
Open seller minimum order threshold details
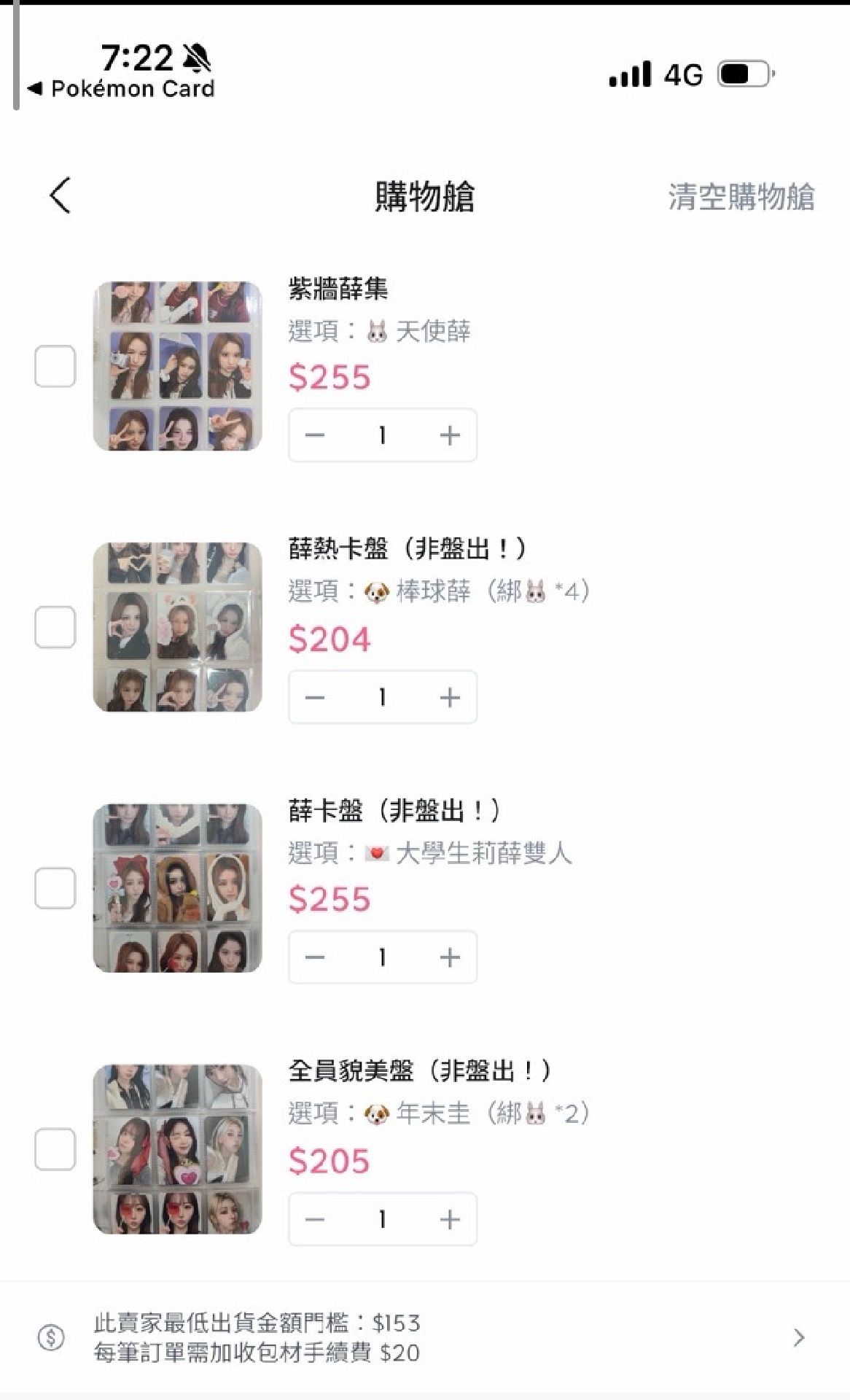point(799,1337)
